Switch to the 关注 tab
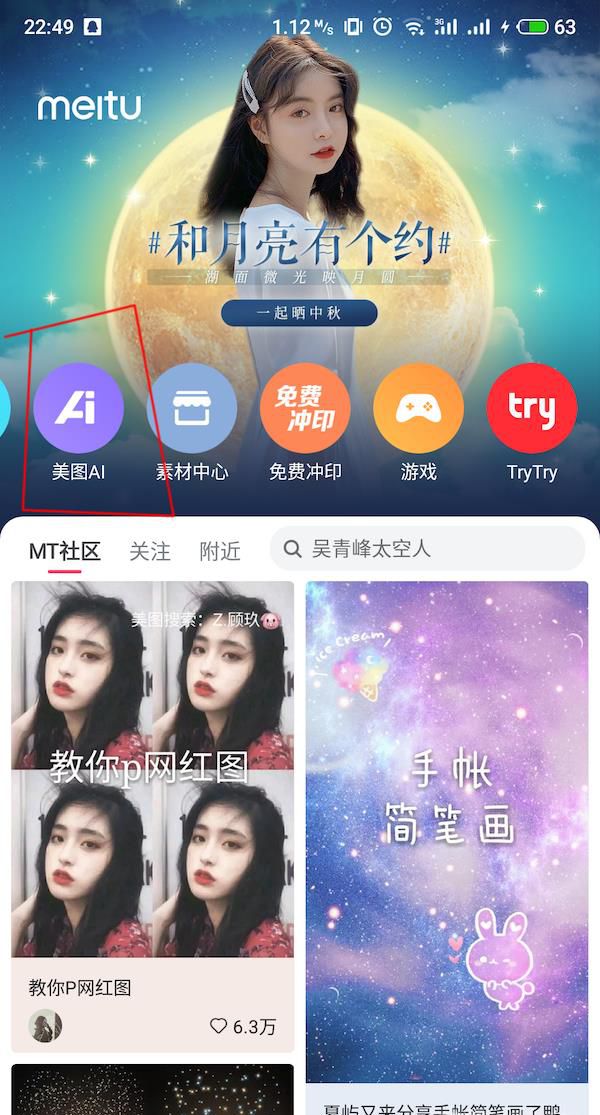The width and height of the screenshot is (600, 1115). pyautogui.click(x=150, y=551)
